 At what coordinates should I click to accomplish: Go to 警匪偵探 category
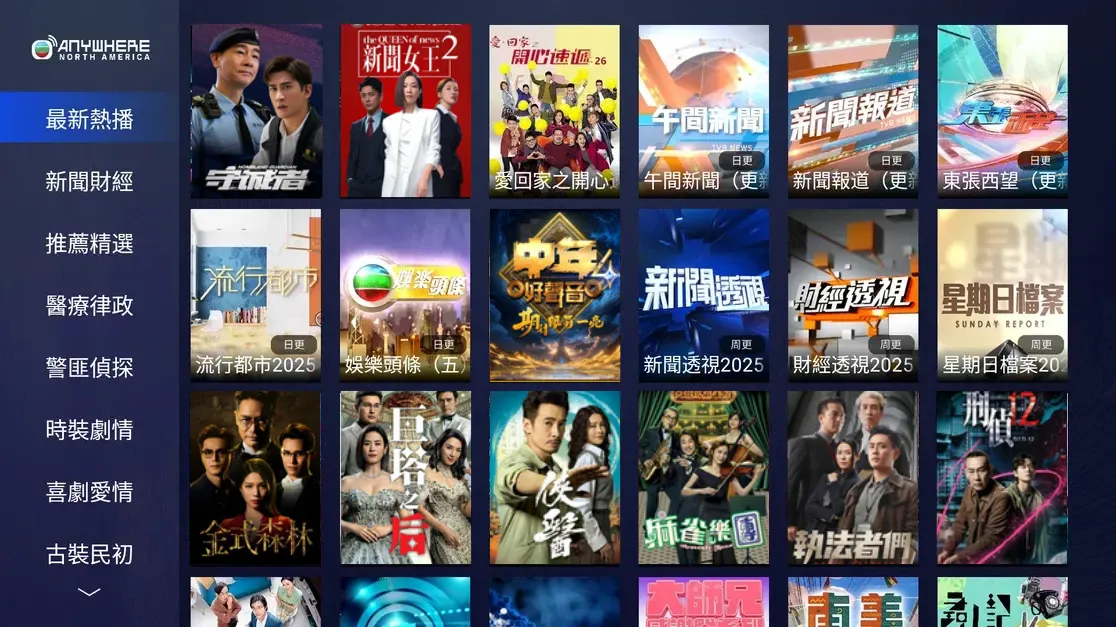(89, 367)
